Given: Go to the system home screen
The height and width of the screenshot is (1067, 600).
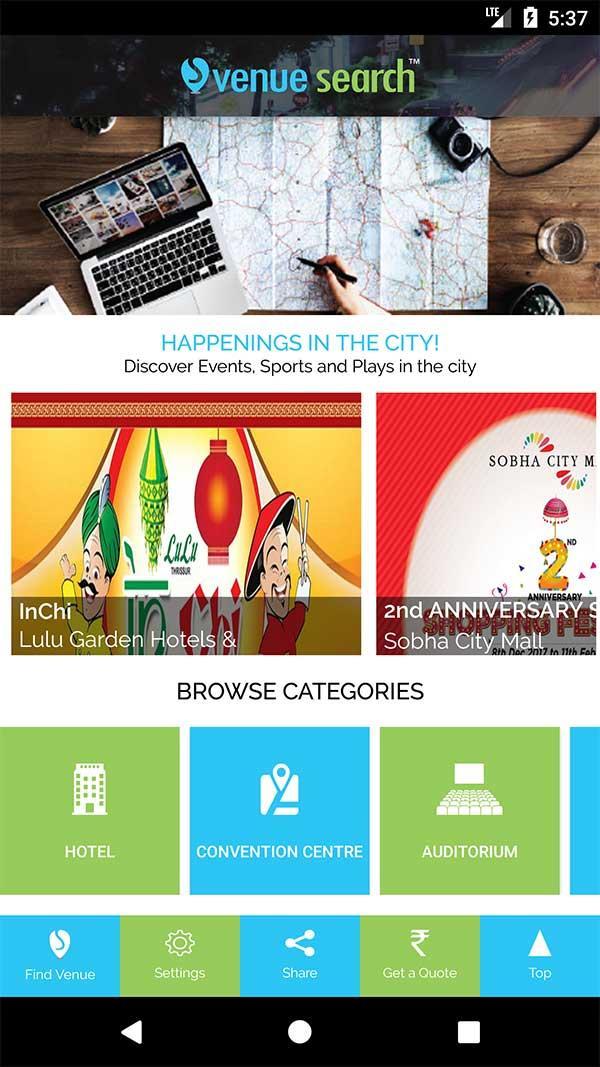Looking at the screenshot, I should pyautogui.click(x=300, y=1032).
